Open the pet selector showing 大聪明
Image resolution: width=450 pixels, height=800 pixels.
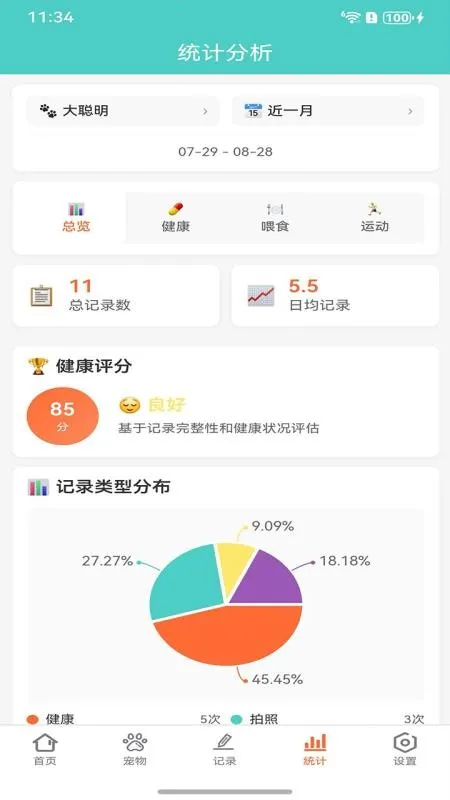click(123, 111)
